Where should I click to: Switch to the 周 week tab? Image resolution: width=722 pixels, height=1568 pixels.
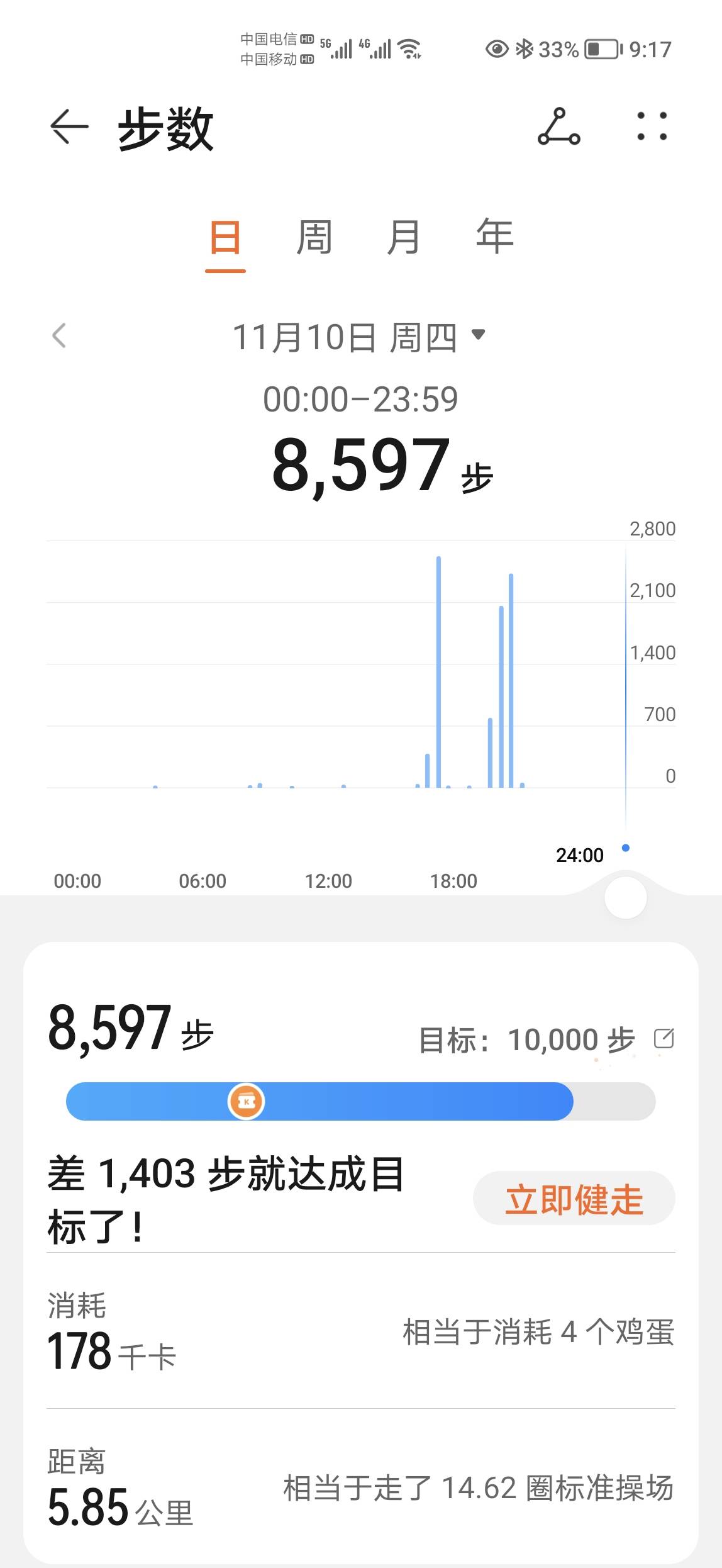314,238
